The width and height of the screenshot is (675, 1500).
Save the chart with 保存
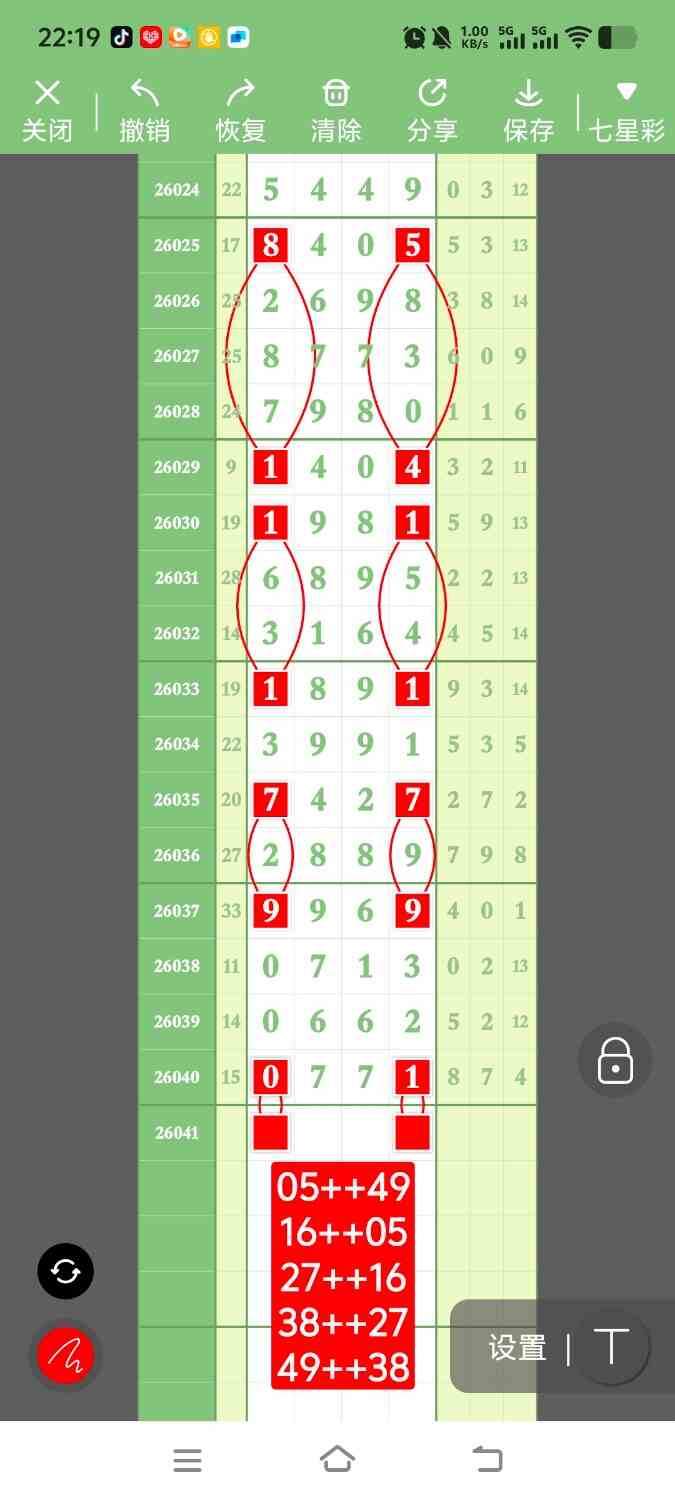528,111
